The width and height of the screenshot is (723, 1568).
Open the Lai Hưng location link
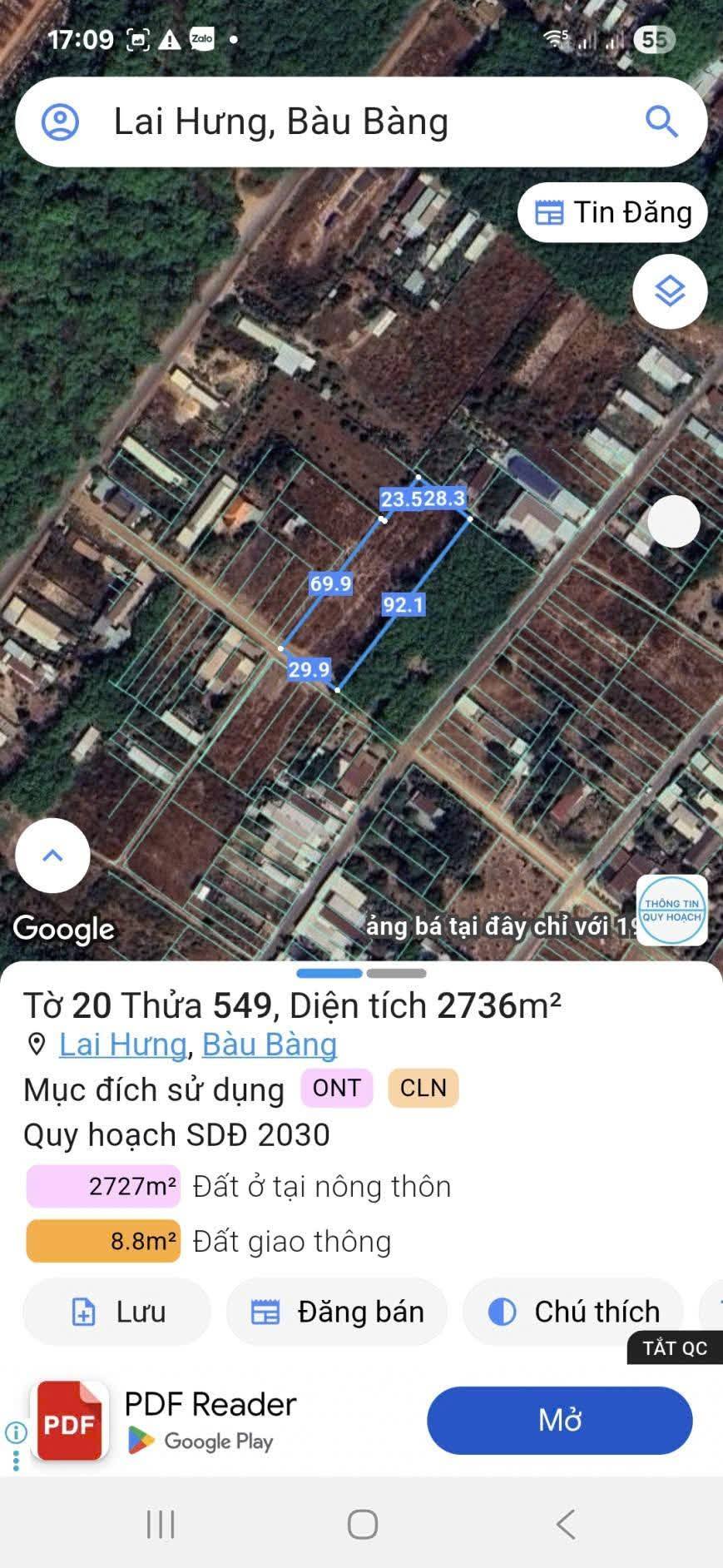click(122, 1045)
